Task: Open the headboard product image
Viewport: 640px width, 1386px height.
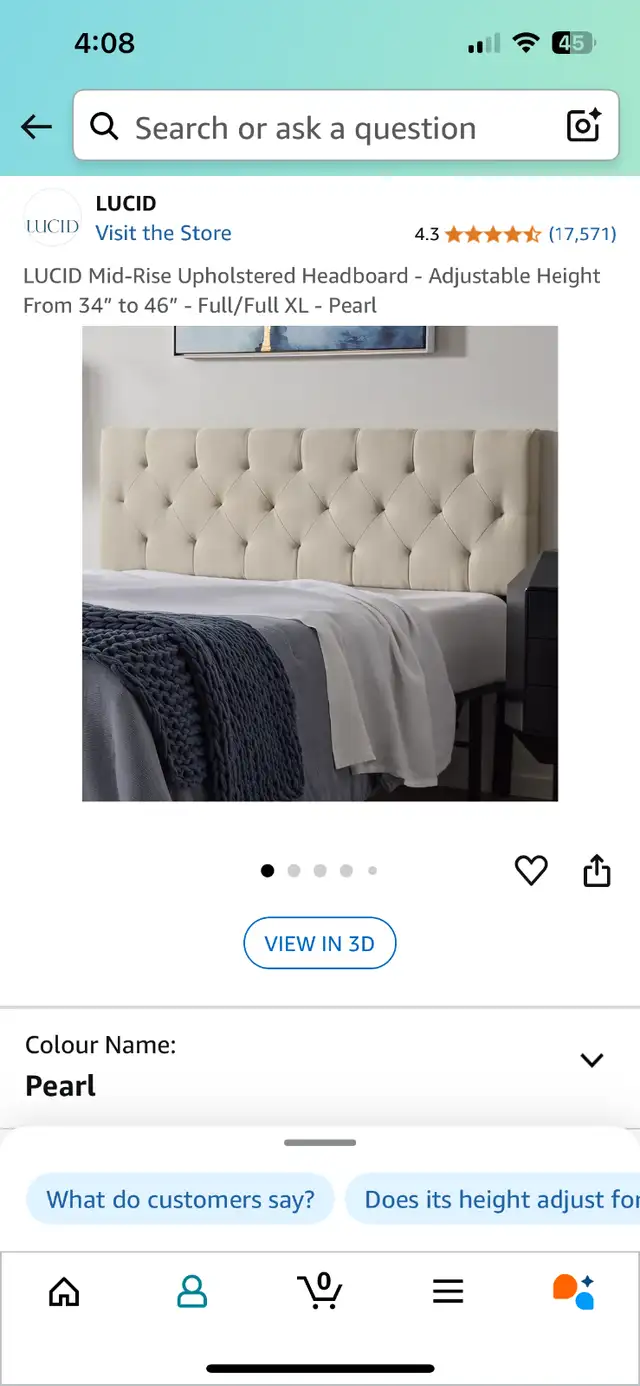Action: point(320,563)
